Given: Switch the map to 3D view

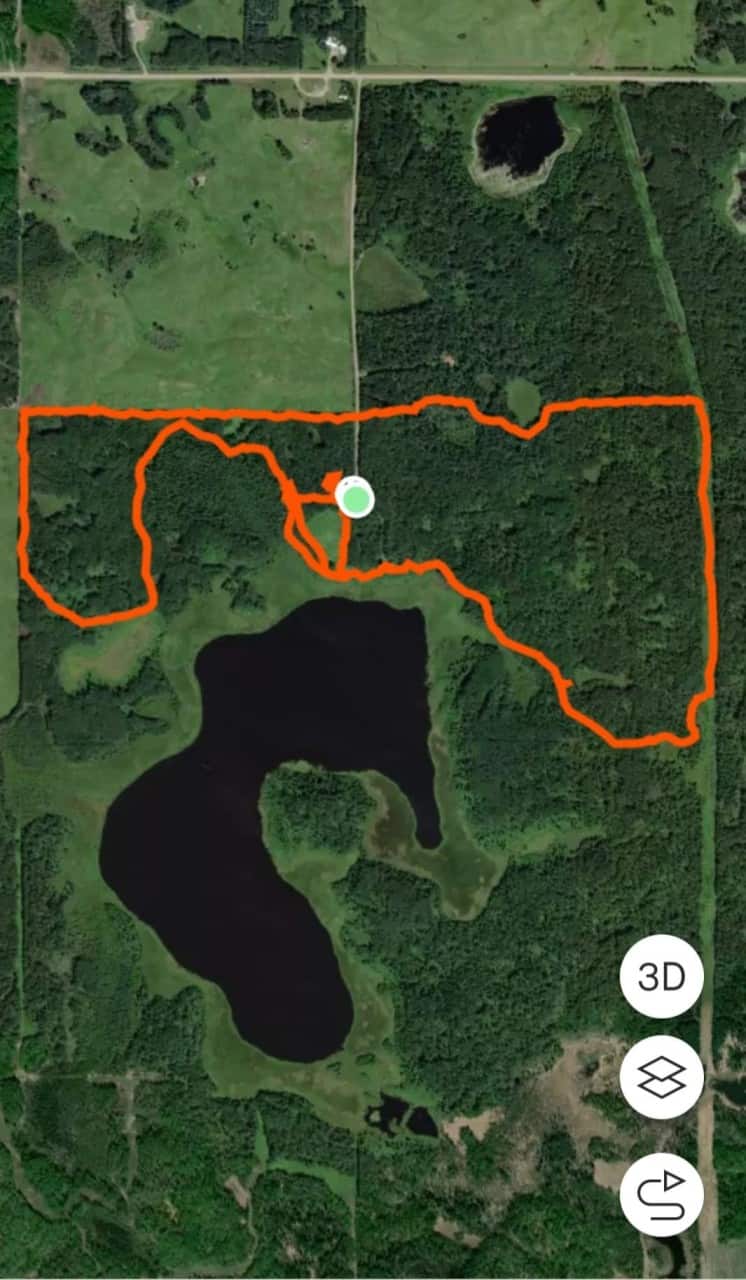Looking at the screenshot, I should (661, 977).
